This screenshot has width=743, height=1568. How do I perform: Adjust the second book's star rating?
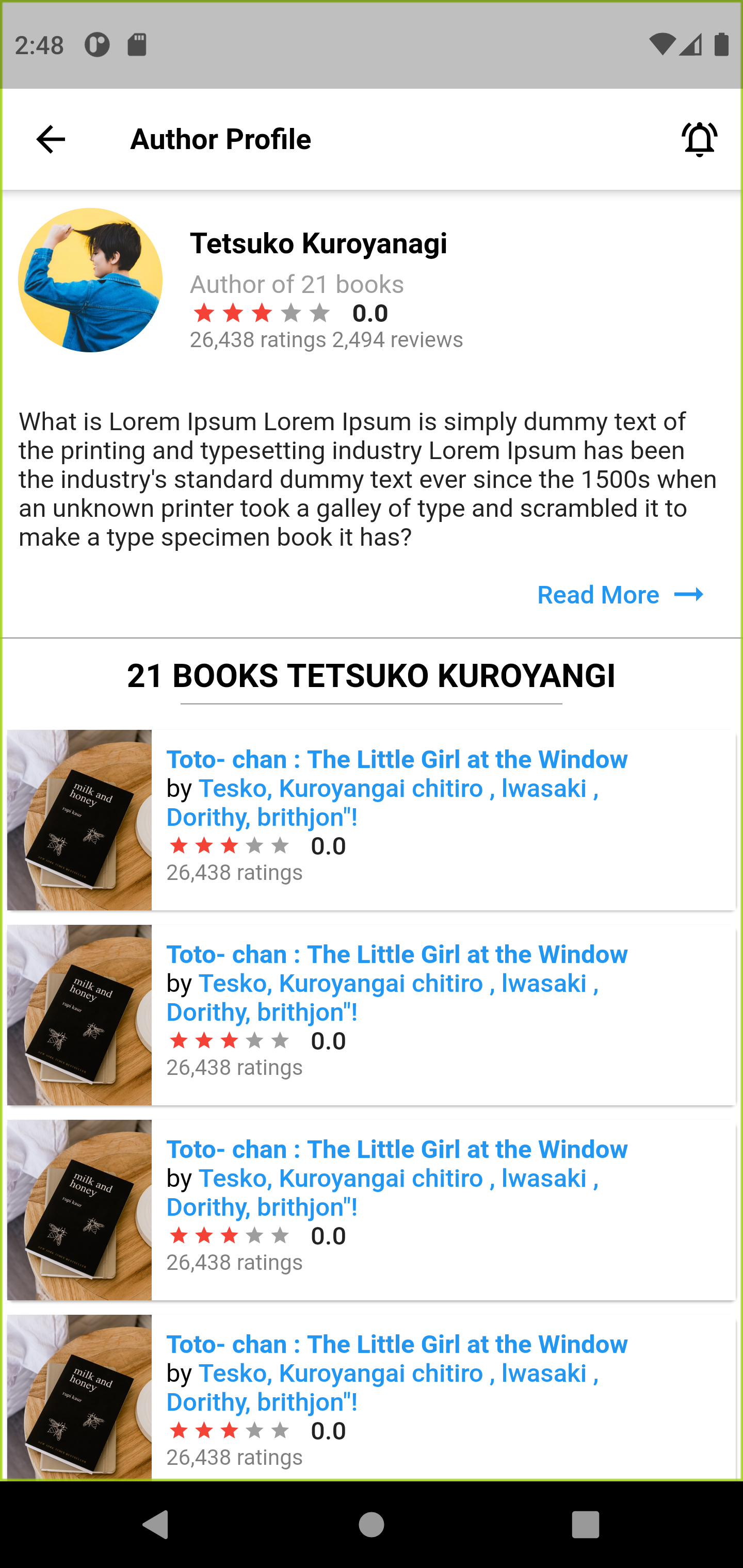(x=229, y=1041)
